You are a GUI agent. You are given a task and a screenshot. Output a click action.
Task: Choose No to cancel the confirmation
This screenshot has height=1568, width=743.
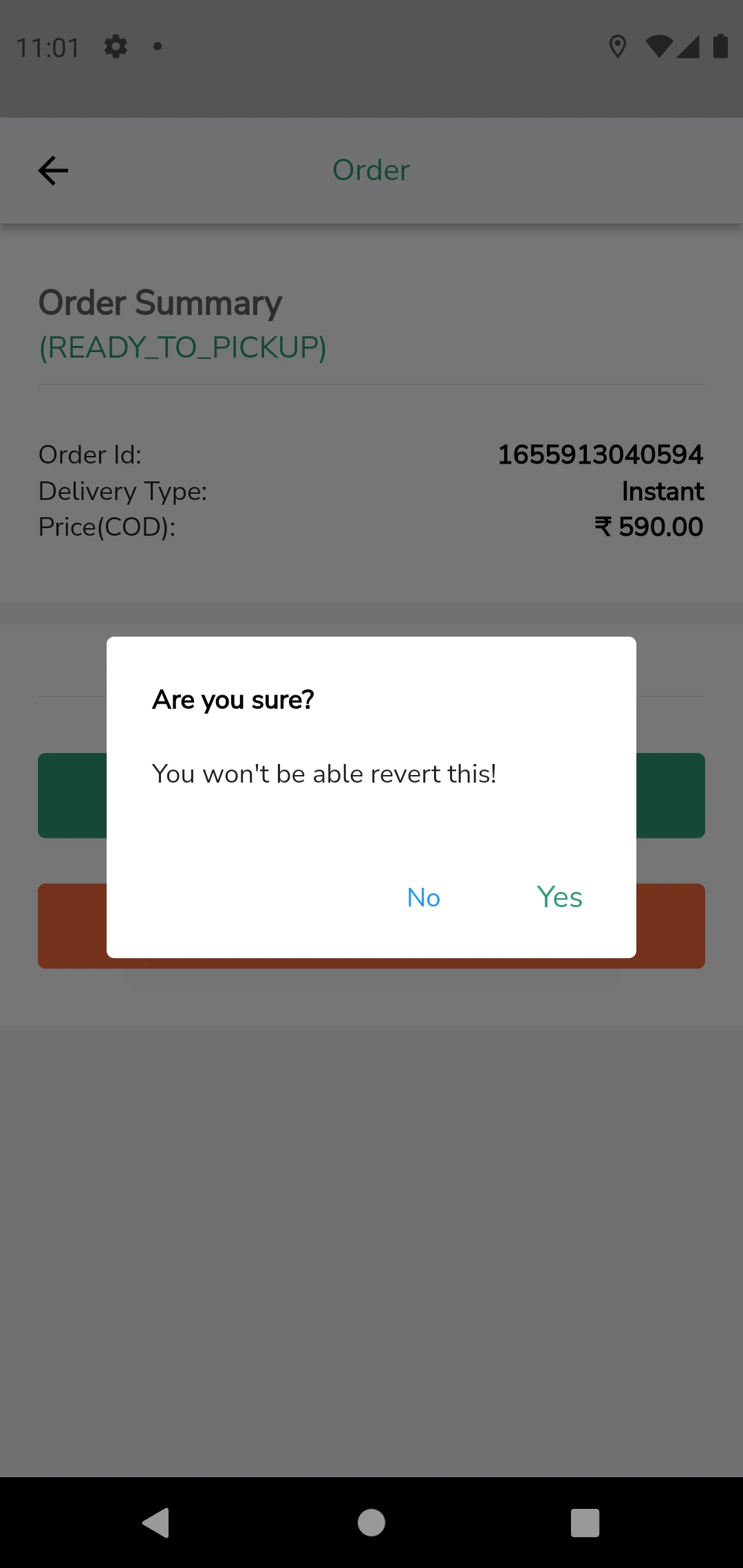[424, 897]
